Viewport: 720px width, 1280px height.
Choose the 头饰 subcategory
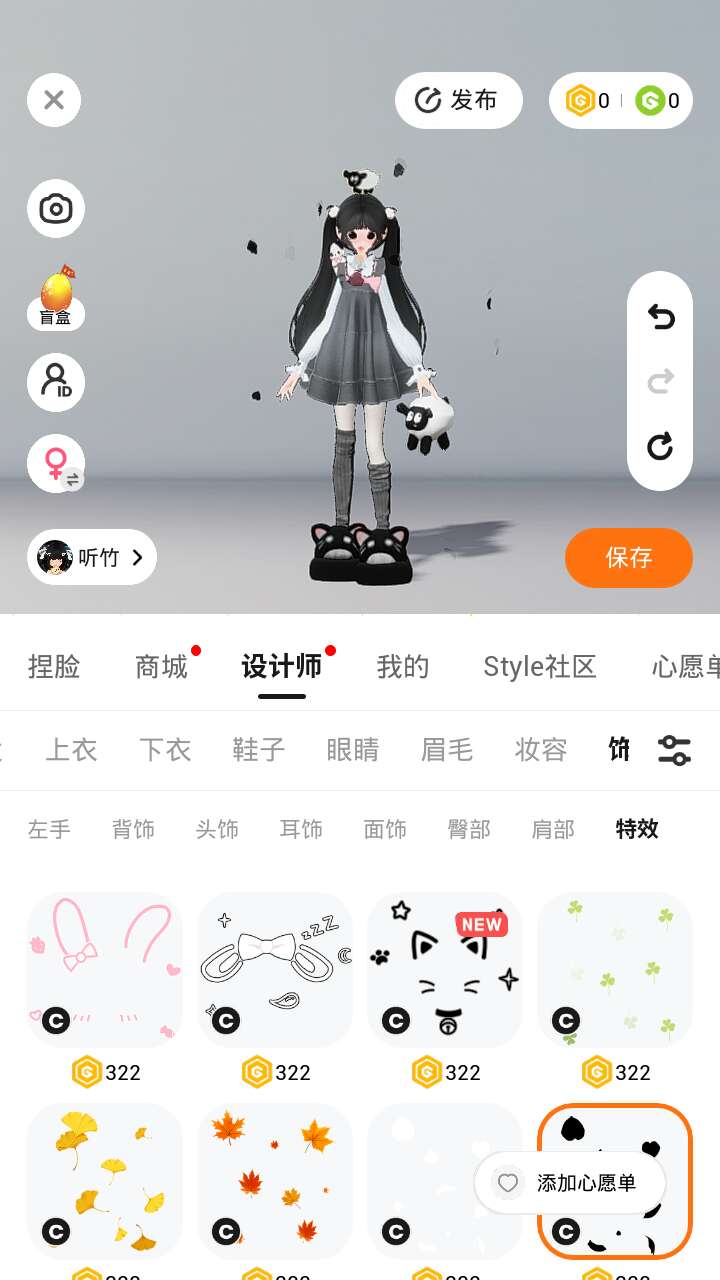tap(217, 829)
